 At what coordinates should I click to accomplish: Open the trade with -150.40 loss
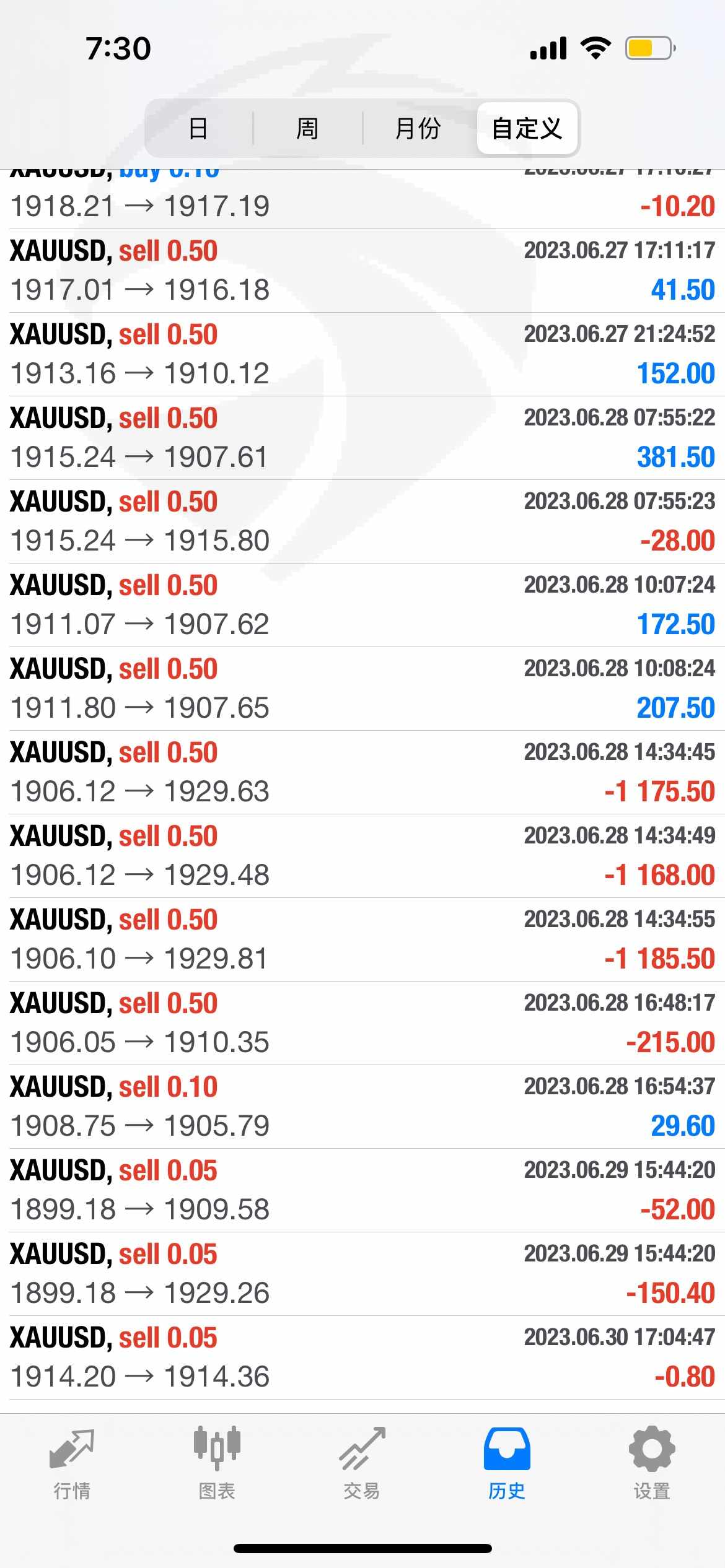coord(362,1274)
